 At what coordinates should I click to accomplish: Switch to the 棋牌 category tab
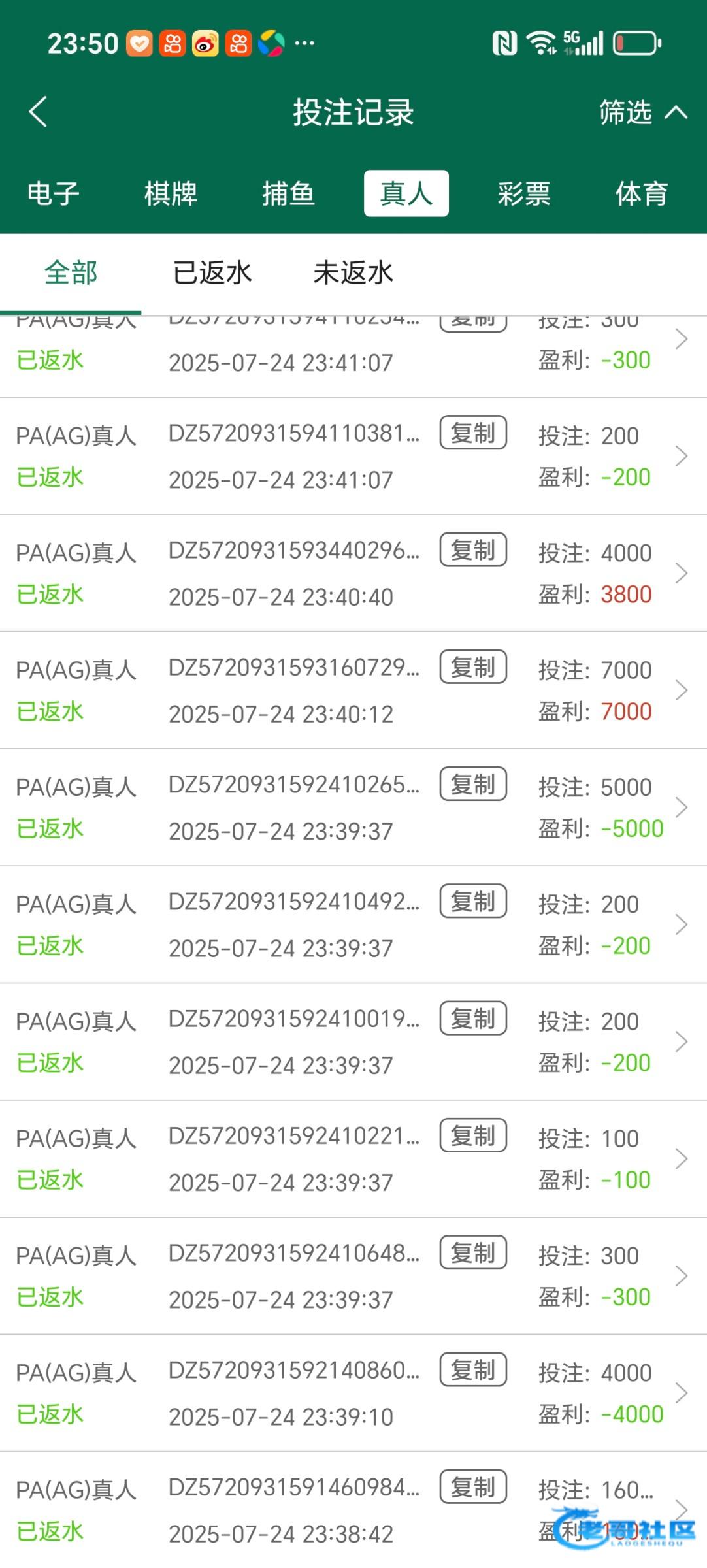coord(171,193)
